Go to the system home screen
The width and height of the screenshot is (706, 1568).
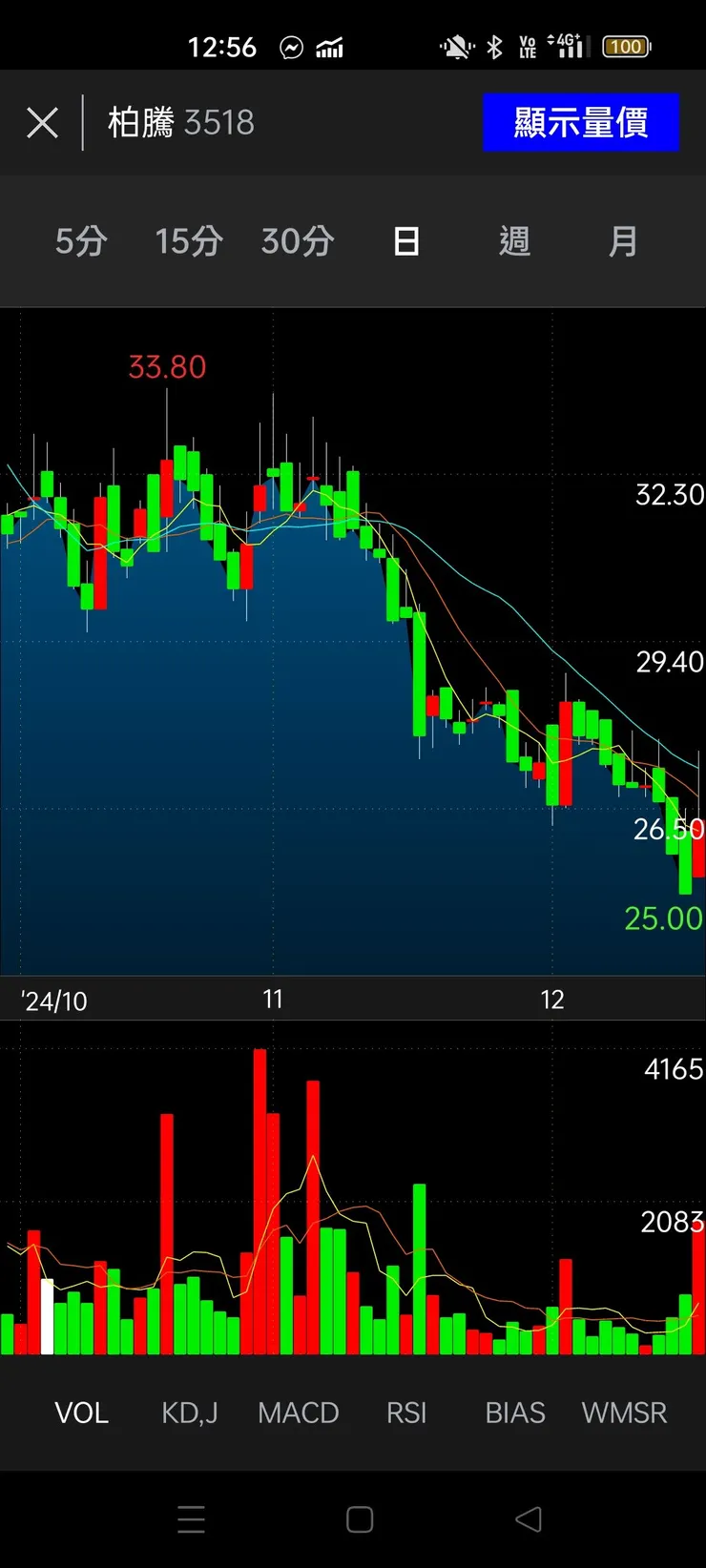tap(360, 1519)
